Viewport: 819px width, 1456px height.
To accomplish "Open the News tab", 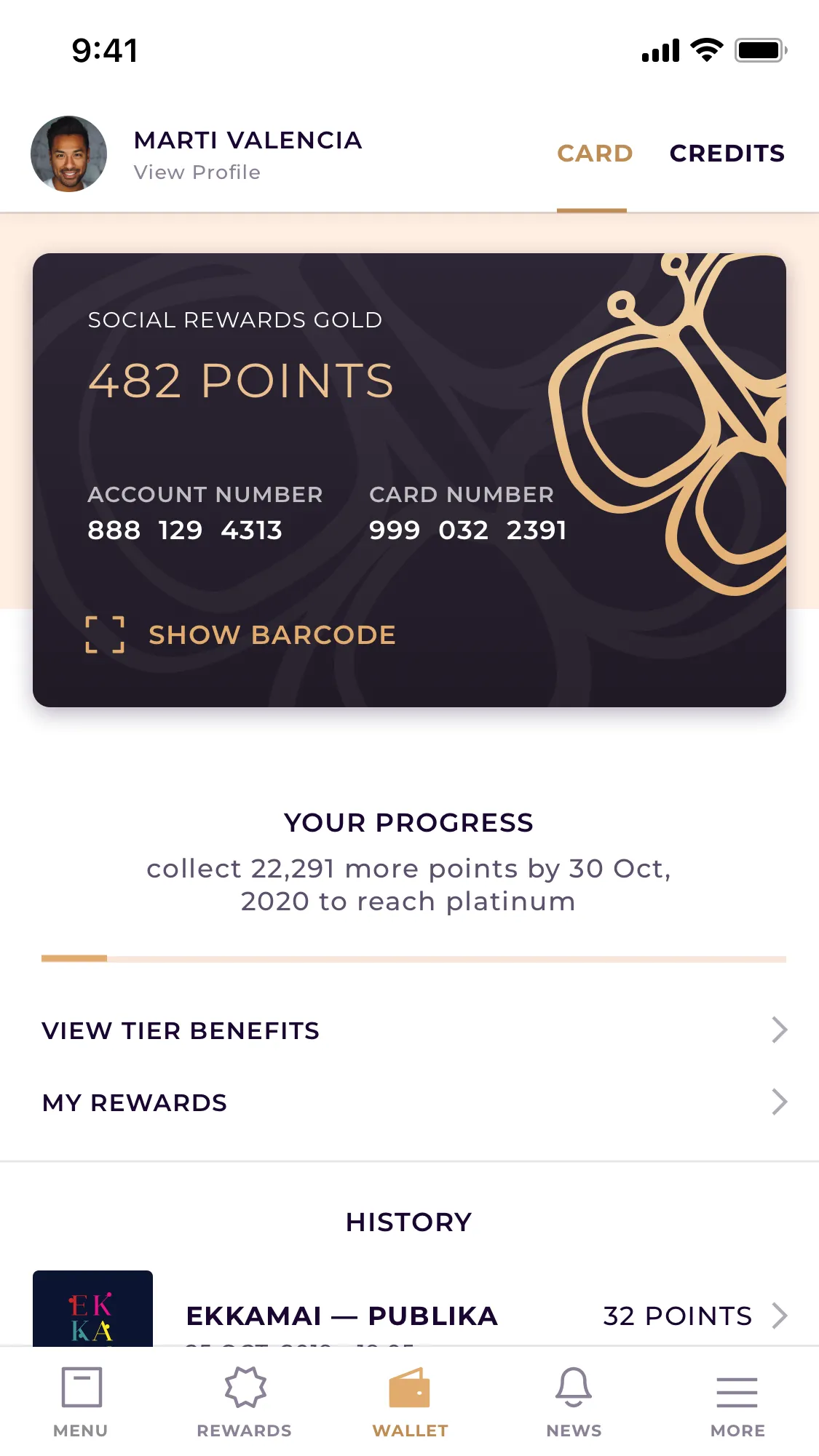I will (x=574, y=1401).
